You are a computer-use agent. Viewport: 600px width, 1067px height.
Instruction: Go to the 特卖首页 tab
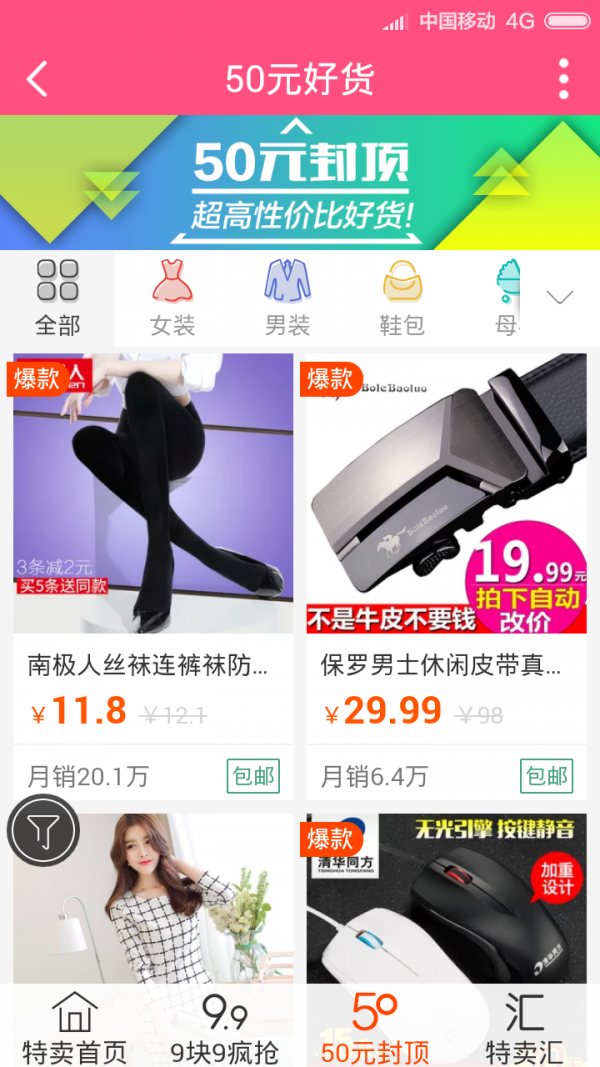click(75, 1028)
